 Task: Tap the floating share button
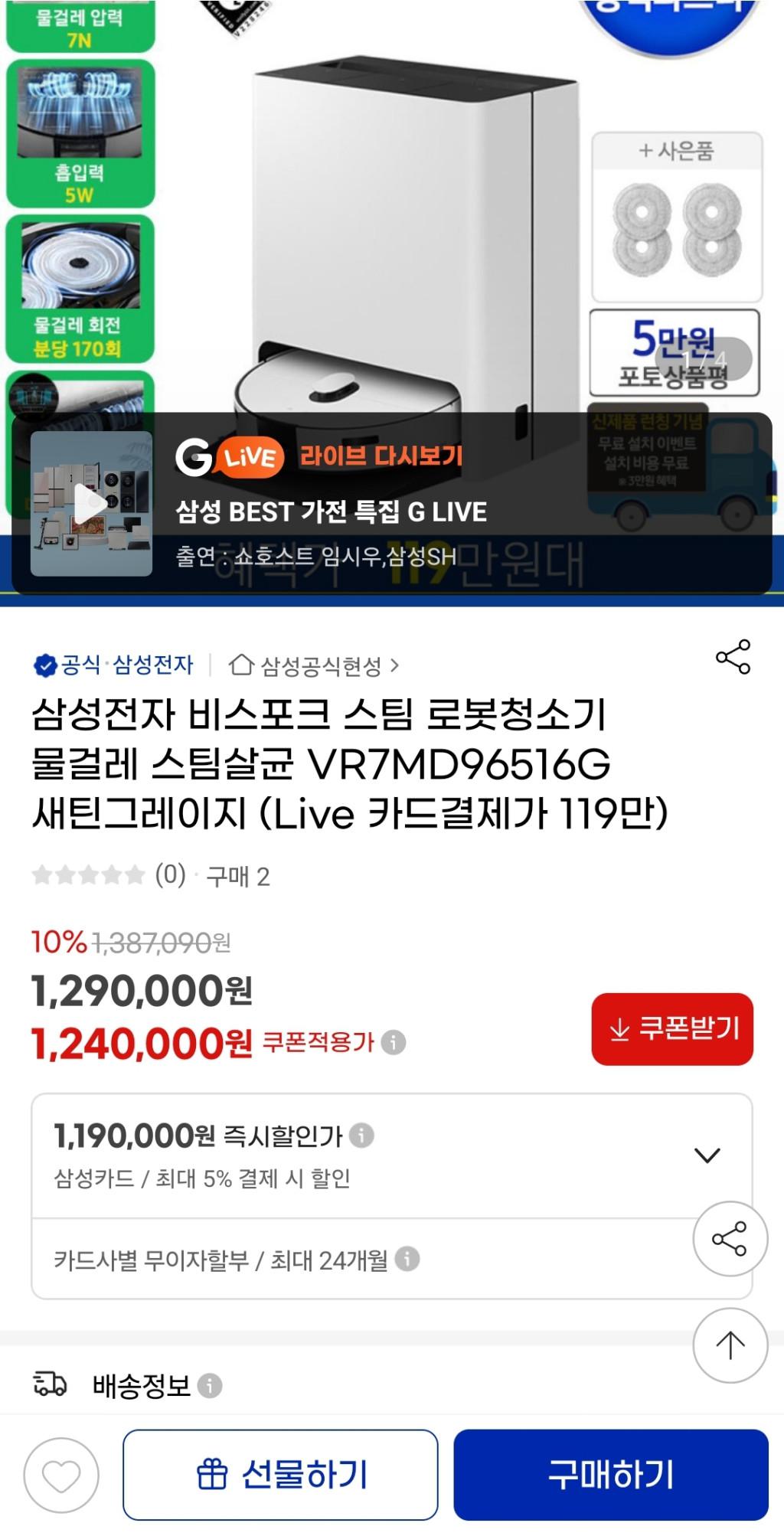point(729,1238)
